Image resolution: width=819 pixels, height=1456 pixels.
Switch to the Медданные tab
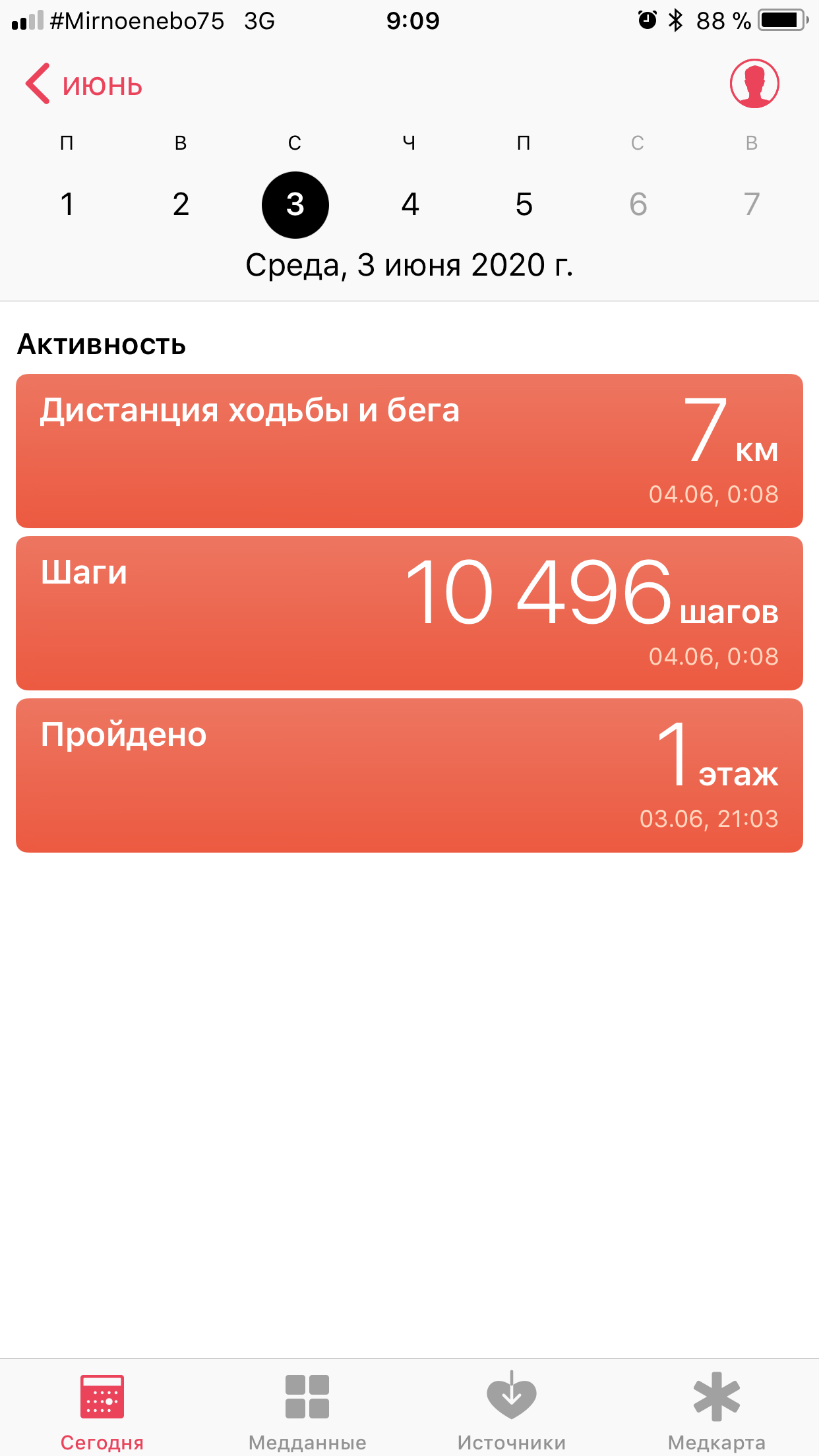coord(307,1407)
